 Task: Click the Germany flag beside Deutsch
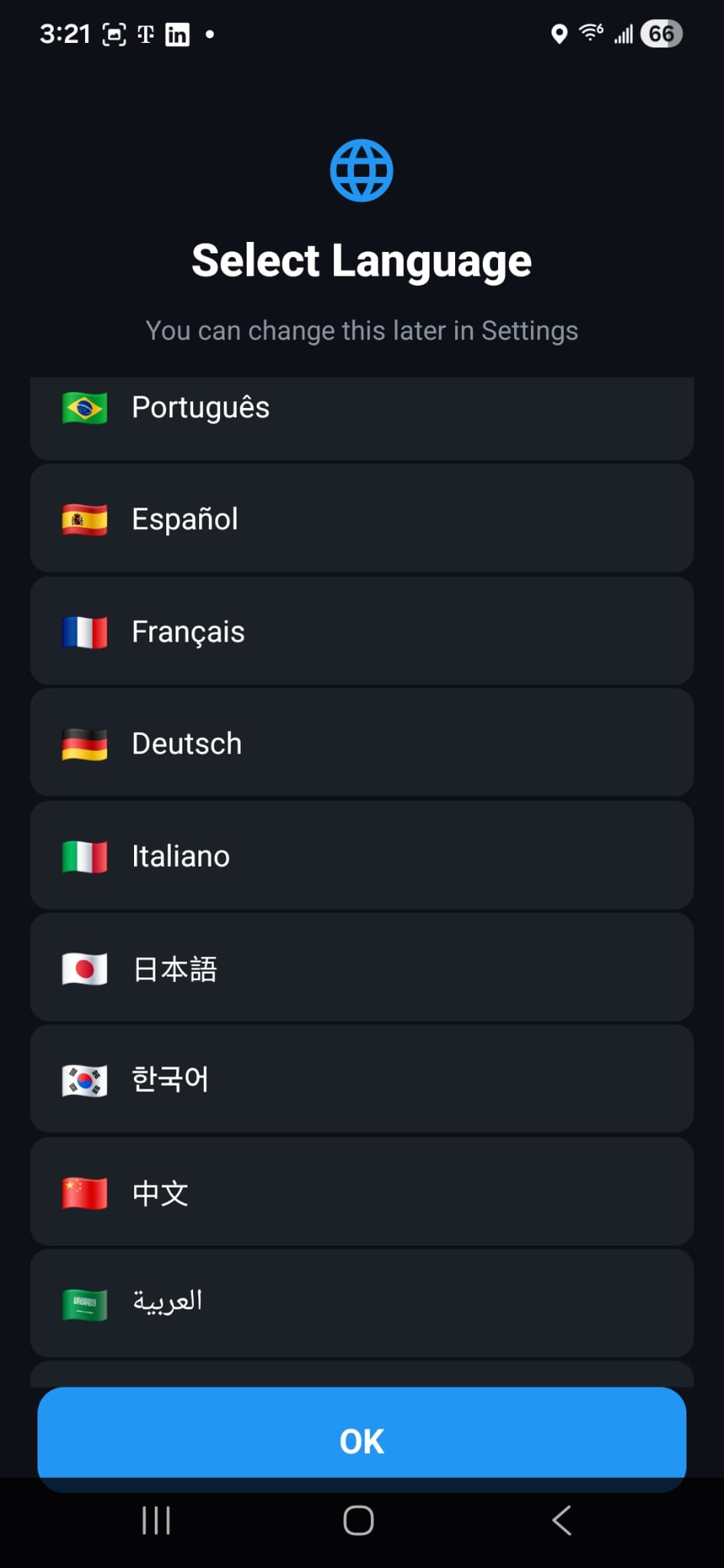tap(85, 743)
